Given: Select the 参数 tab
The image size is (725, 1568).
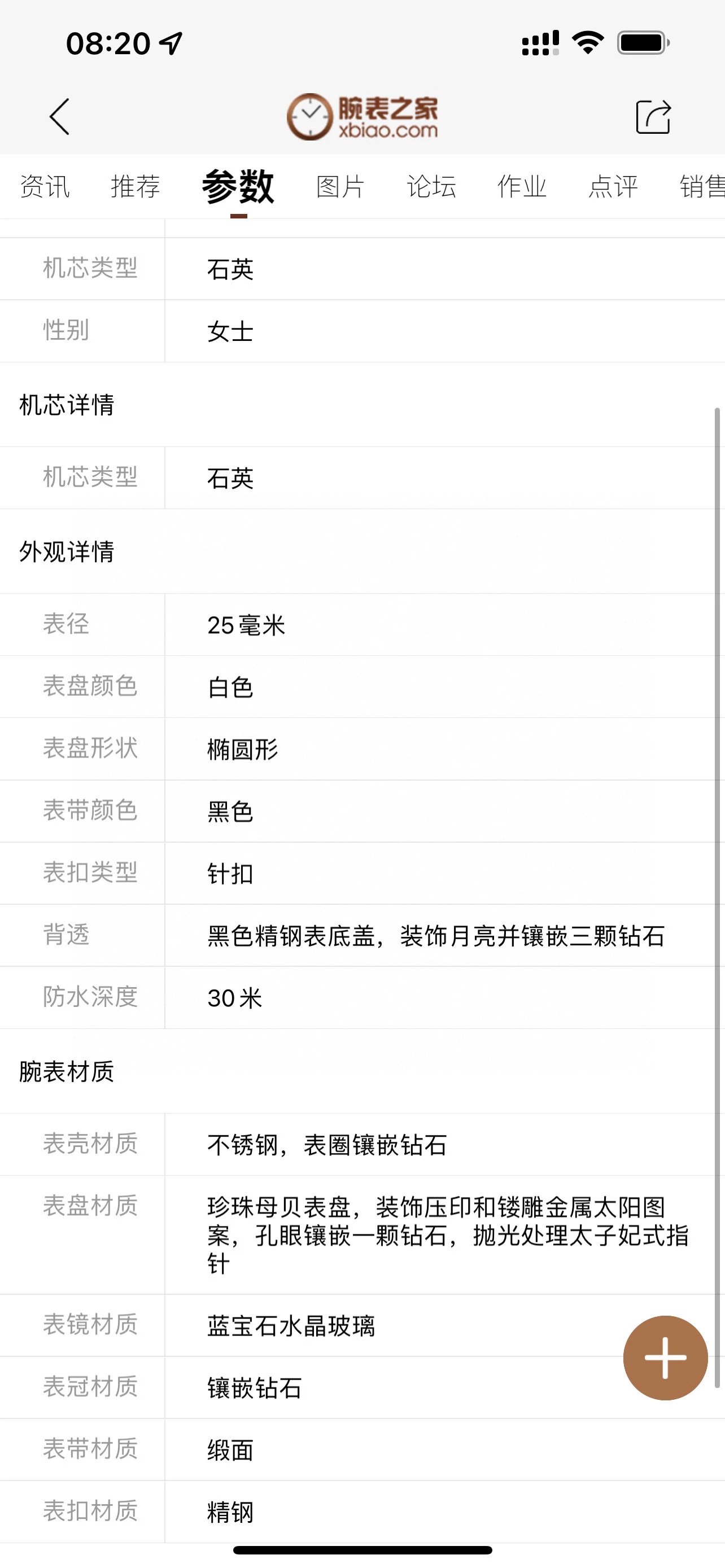Looking at the screenshot, I should [x=238, y=186].
